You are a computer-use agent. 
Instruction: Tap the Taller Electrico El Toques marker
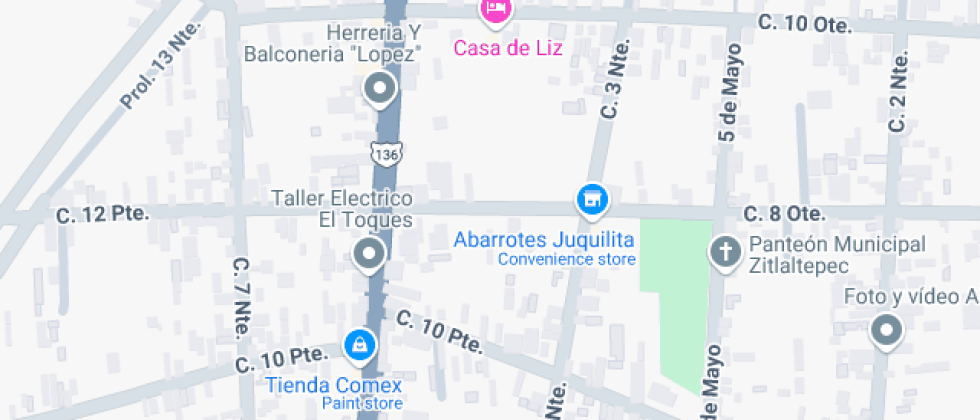tap(370, 253)
